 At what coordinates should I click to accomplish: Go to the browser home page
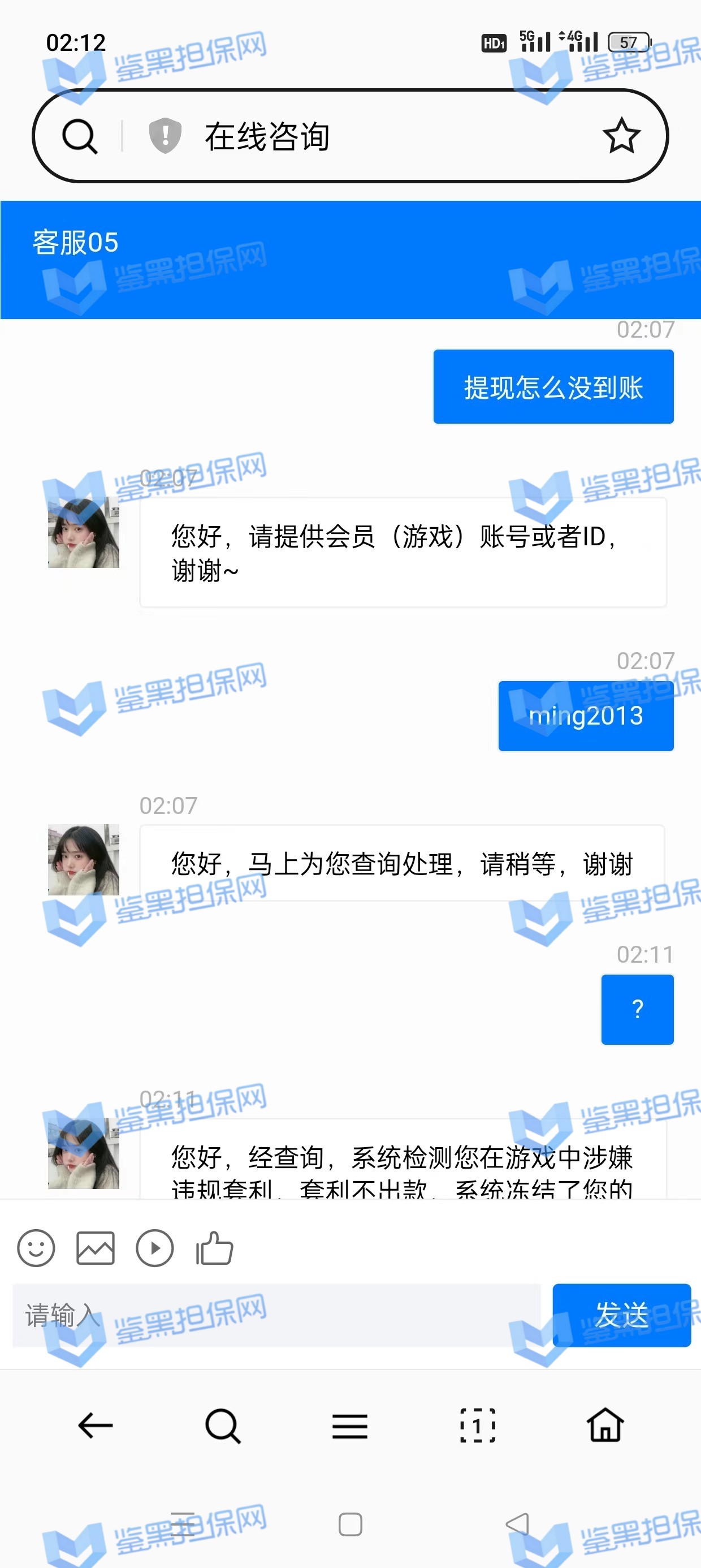click(605, 1425)
